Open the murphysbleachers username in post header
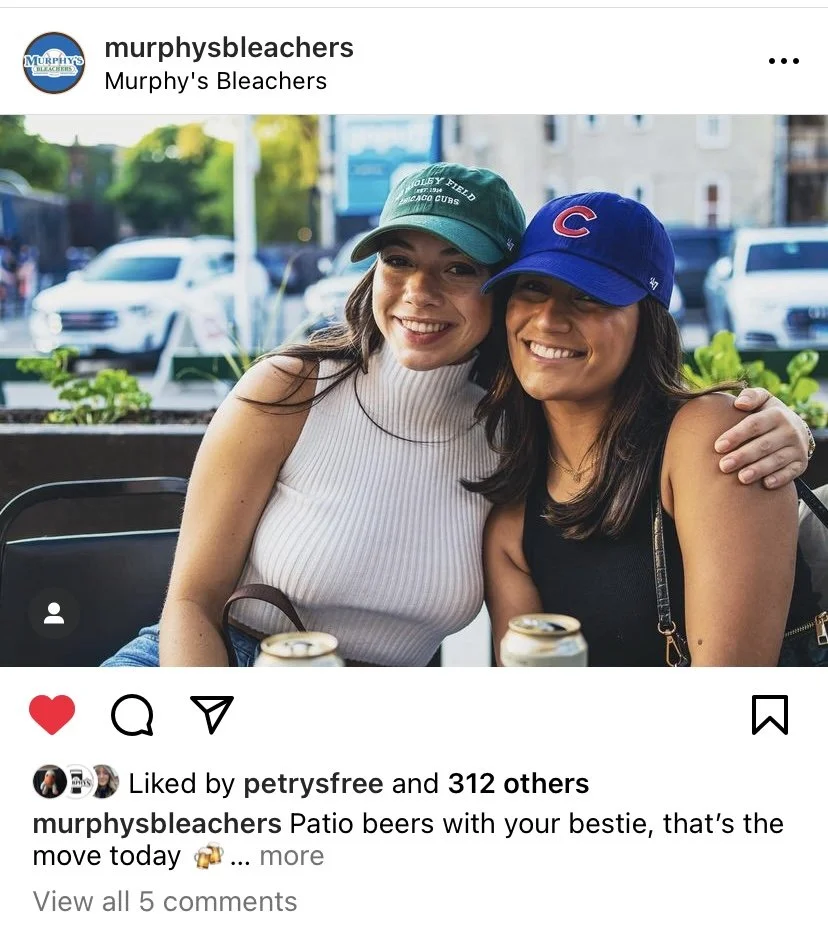828x926 pixels. pos(229,47)
